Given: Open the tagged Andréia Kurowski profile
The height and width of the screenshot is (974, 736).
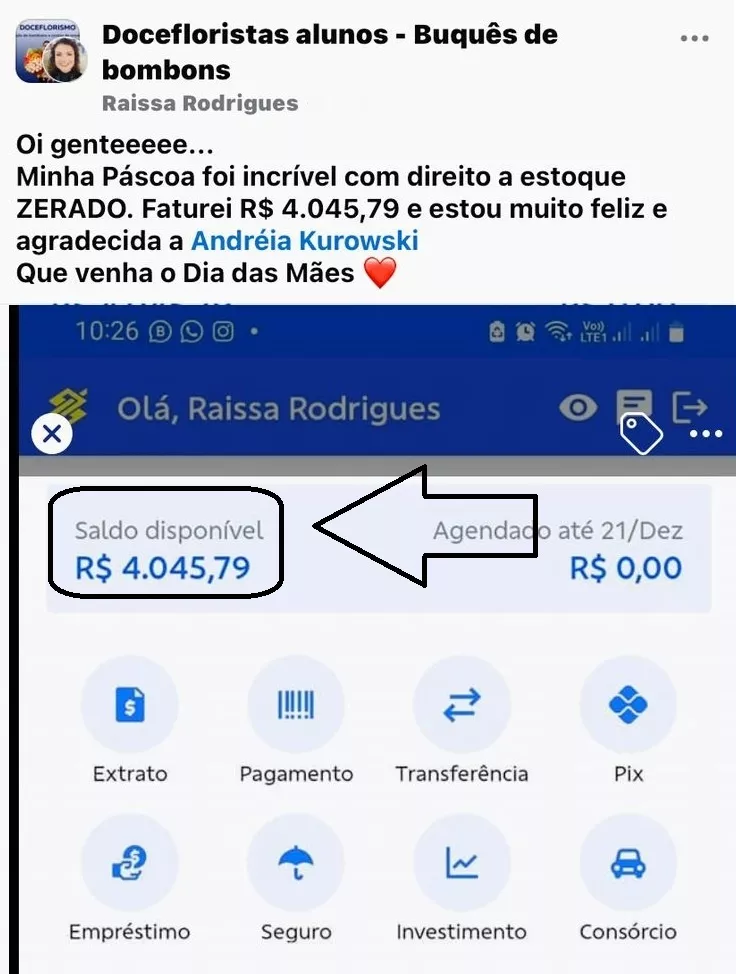Looking at the screenshot, I should (304, 241).
